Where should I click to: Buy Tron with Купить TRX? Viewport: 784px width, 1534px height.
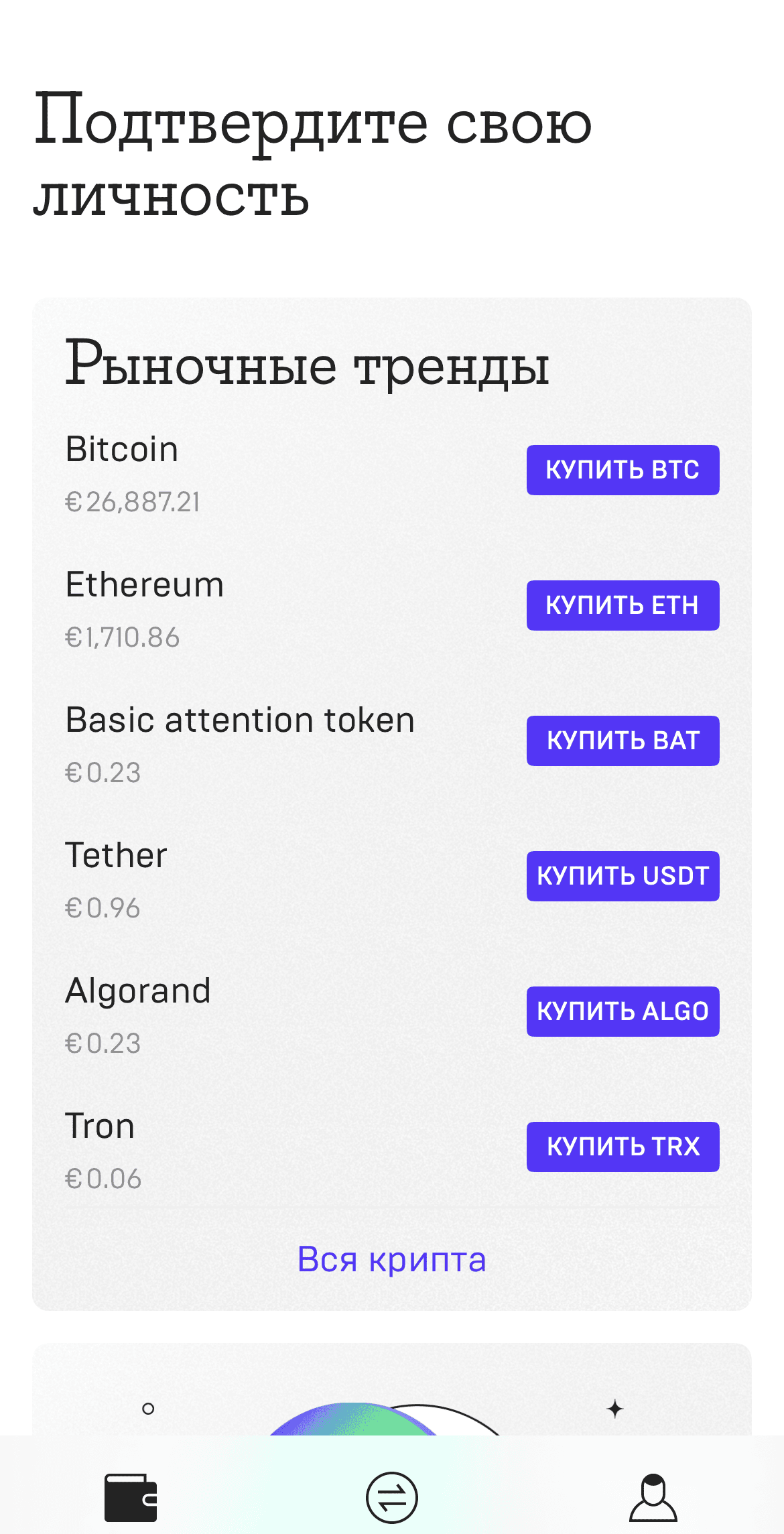pos(623,1147)
